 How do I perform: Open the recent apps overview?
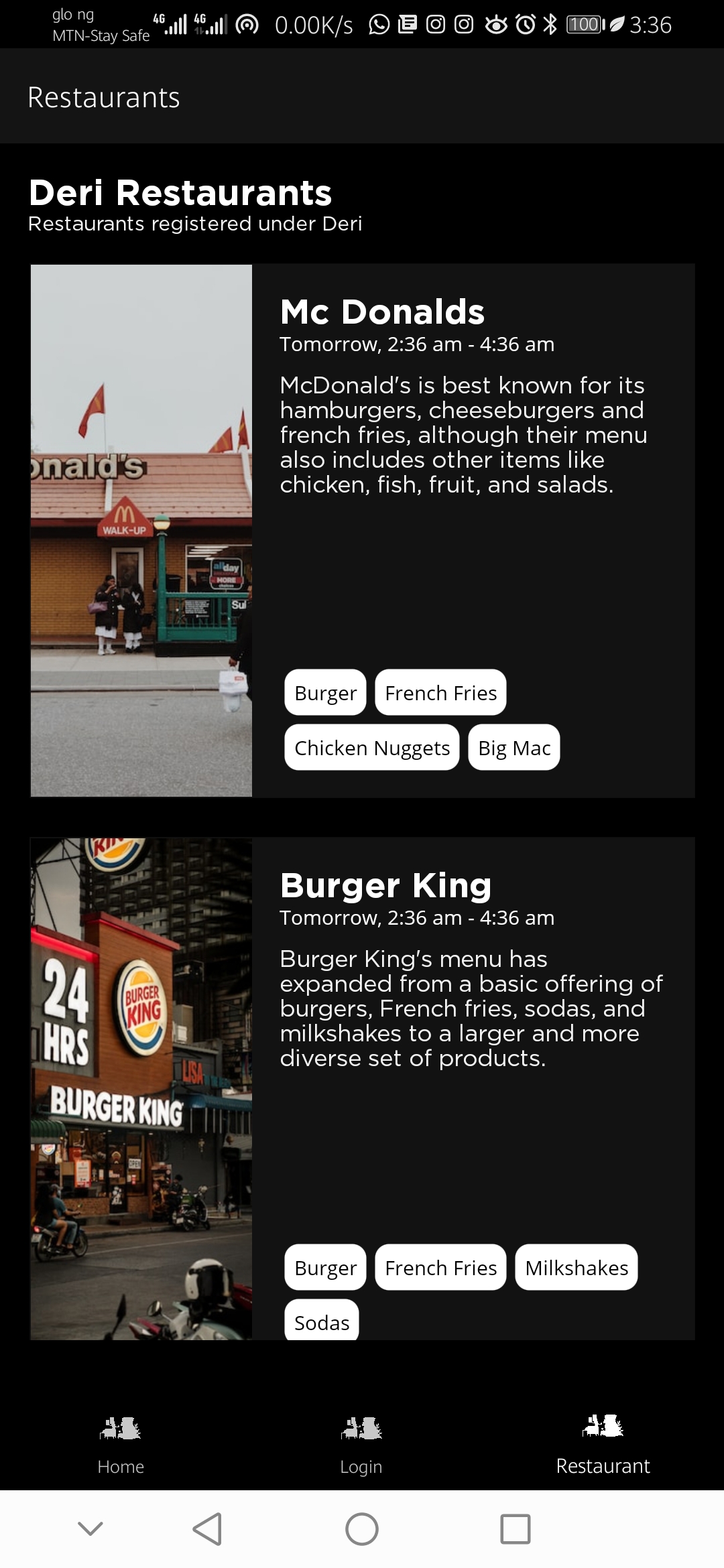(515, 1529)
